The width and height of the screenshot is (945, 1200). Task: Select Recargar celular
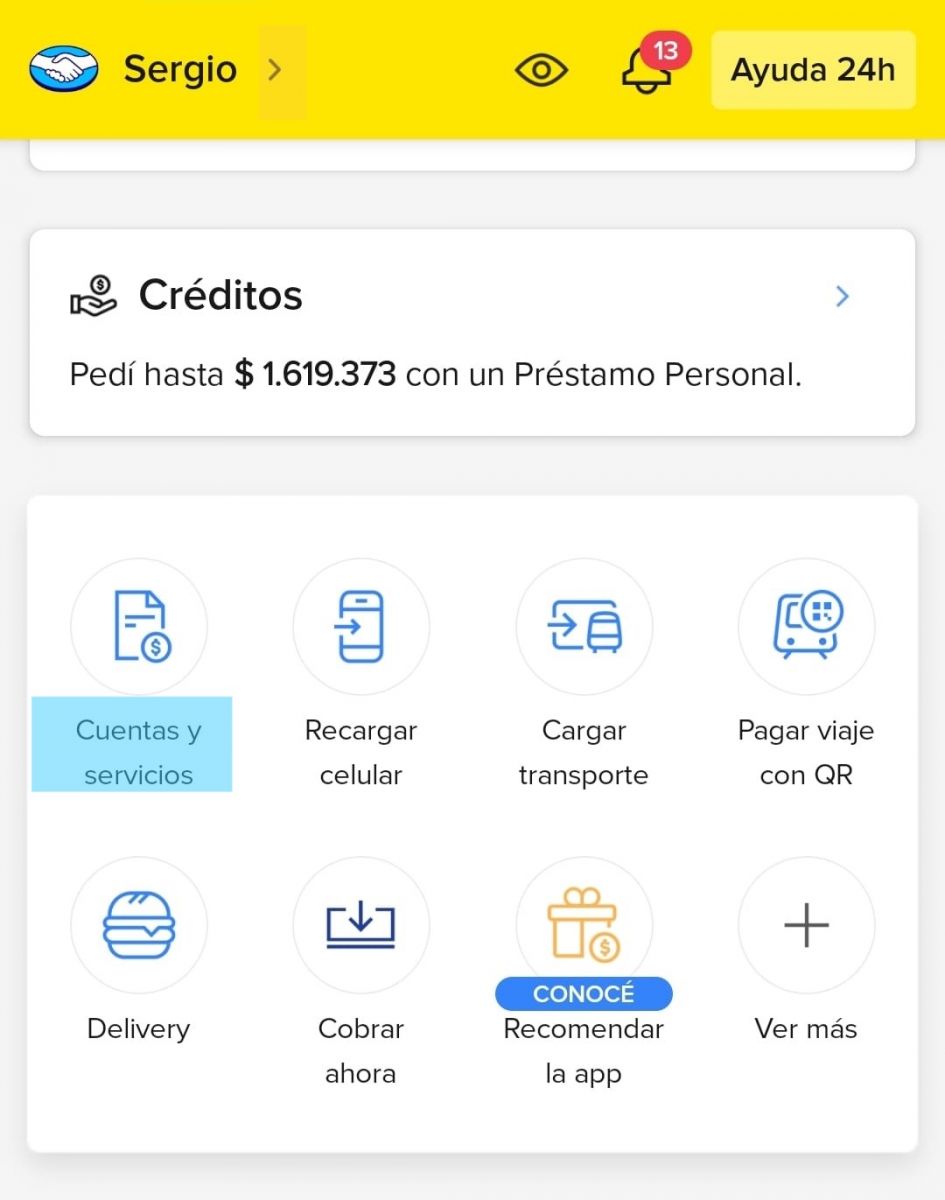coord(361,628)
